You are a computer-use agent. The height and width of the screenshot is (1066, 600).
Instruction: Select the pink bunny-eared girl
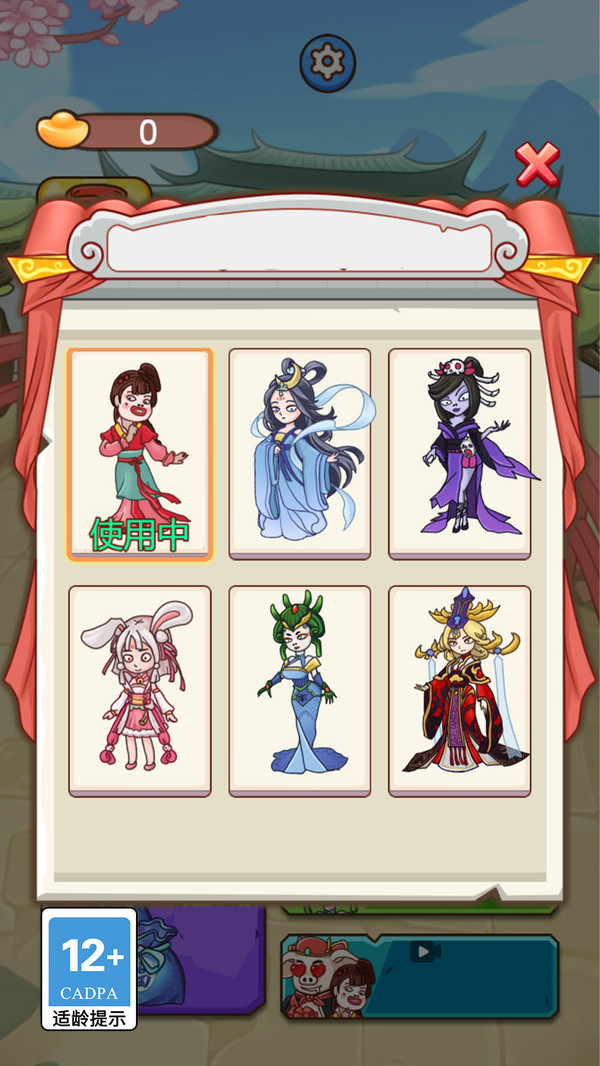140,691
